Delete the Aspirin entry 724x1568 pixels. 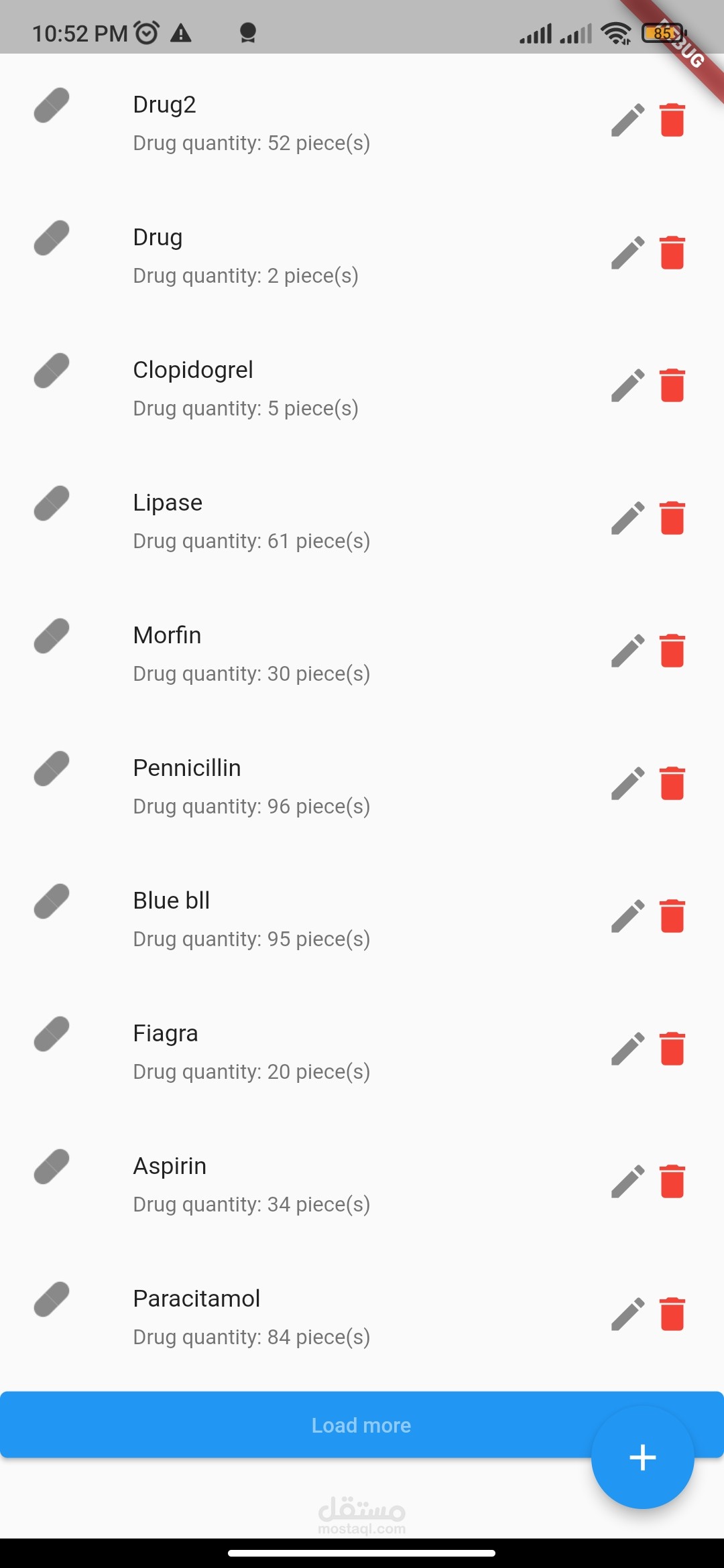point(672,1182)
